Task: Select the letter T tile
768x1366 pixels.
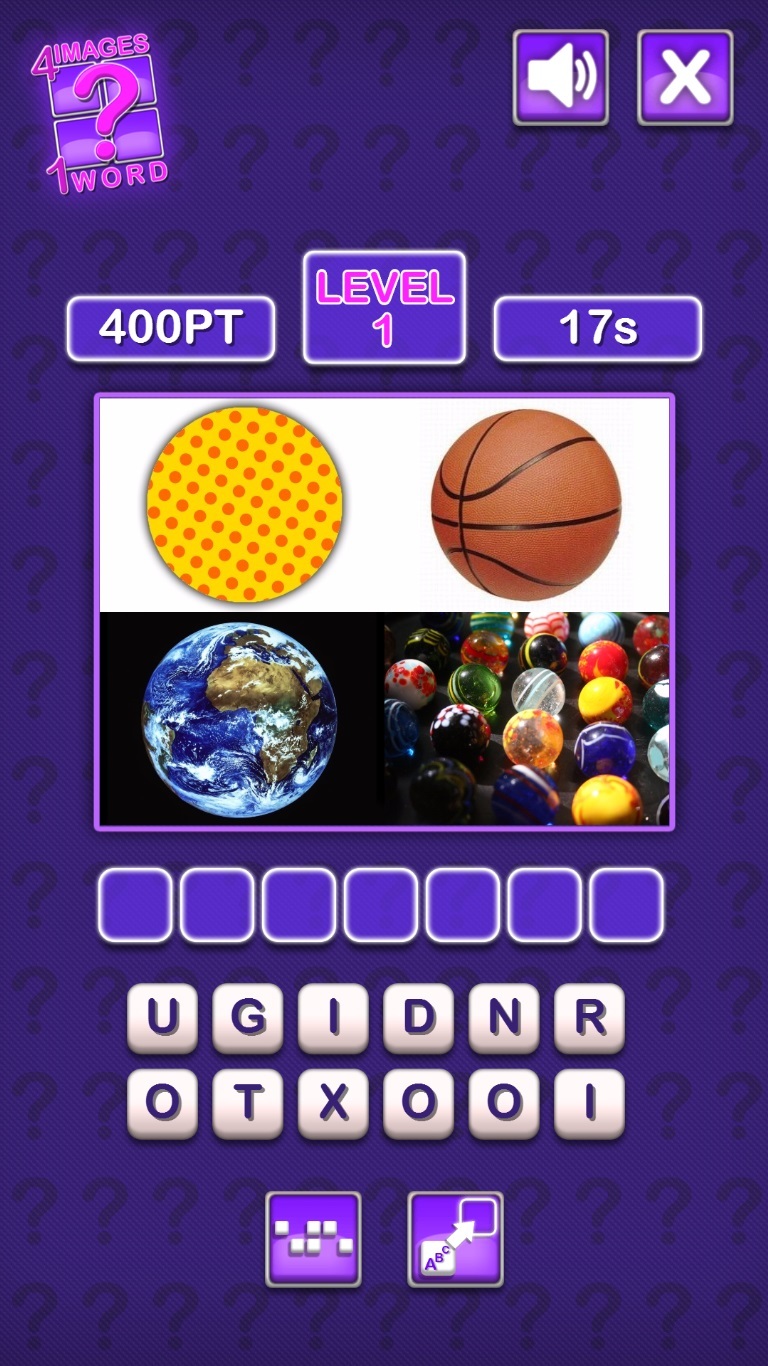Action: point(248,1104)
